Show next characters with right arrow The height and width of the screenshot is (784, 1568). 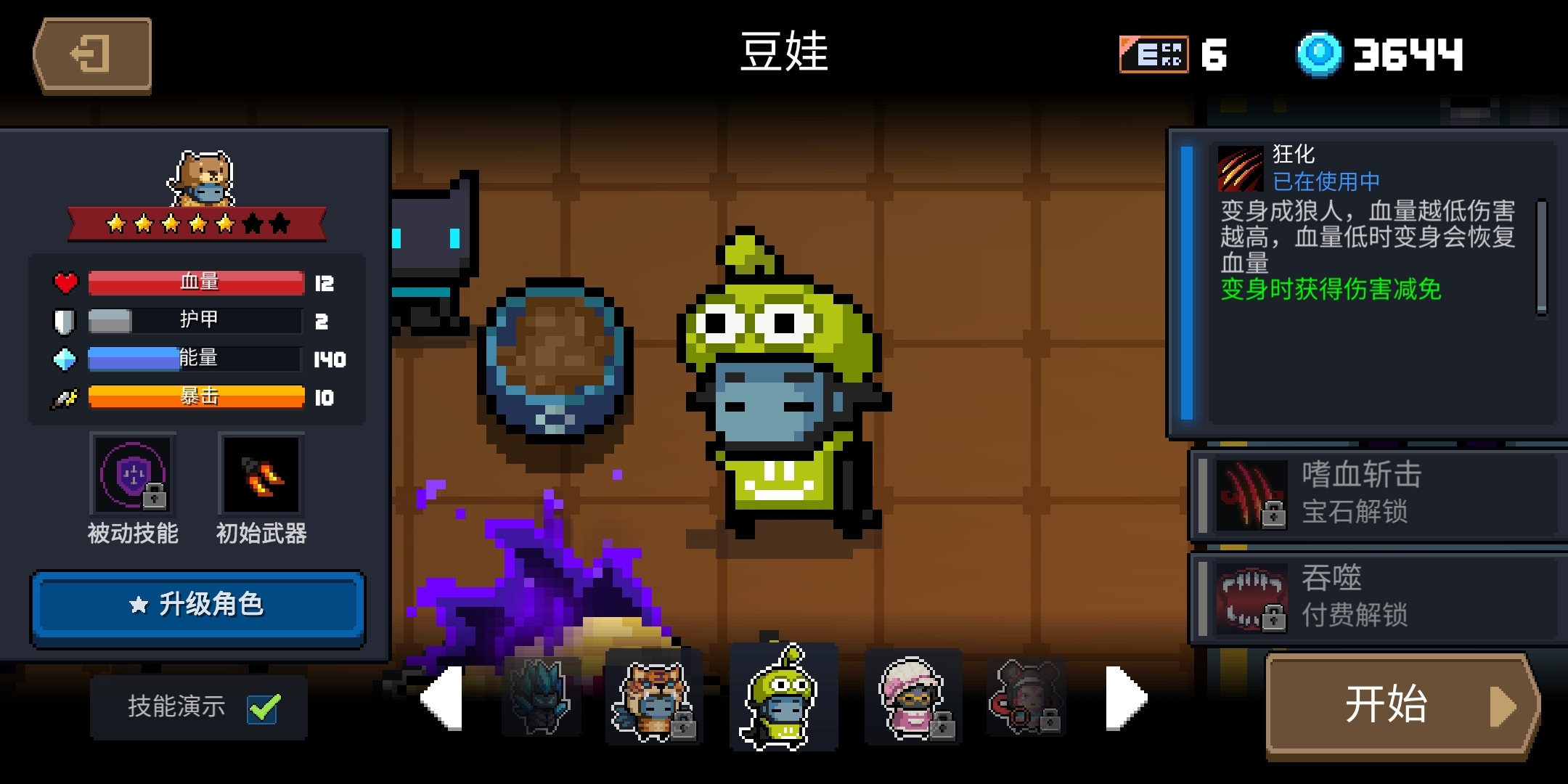tap(1125, 698)
